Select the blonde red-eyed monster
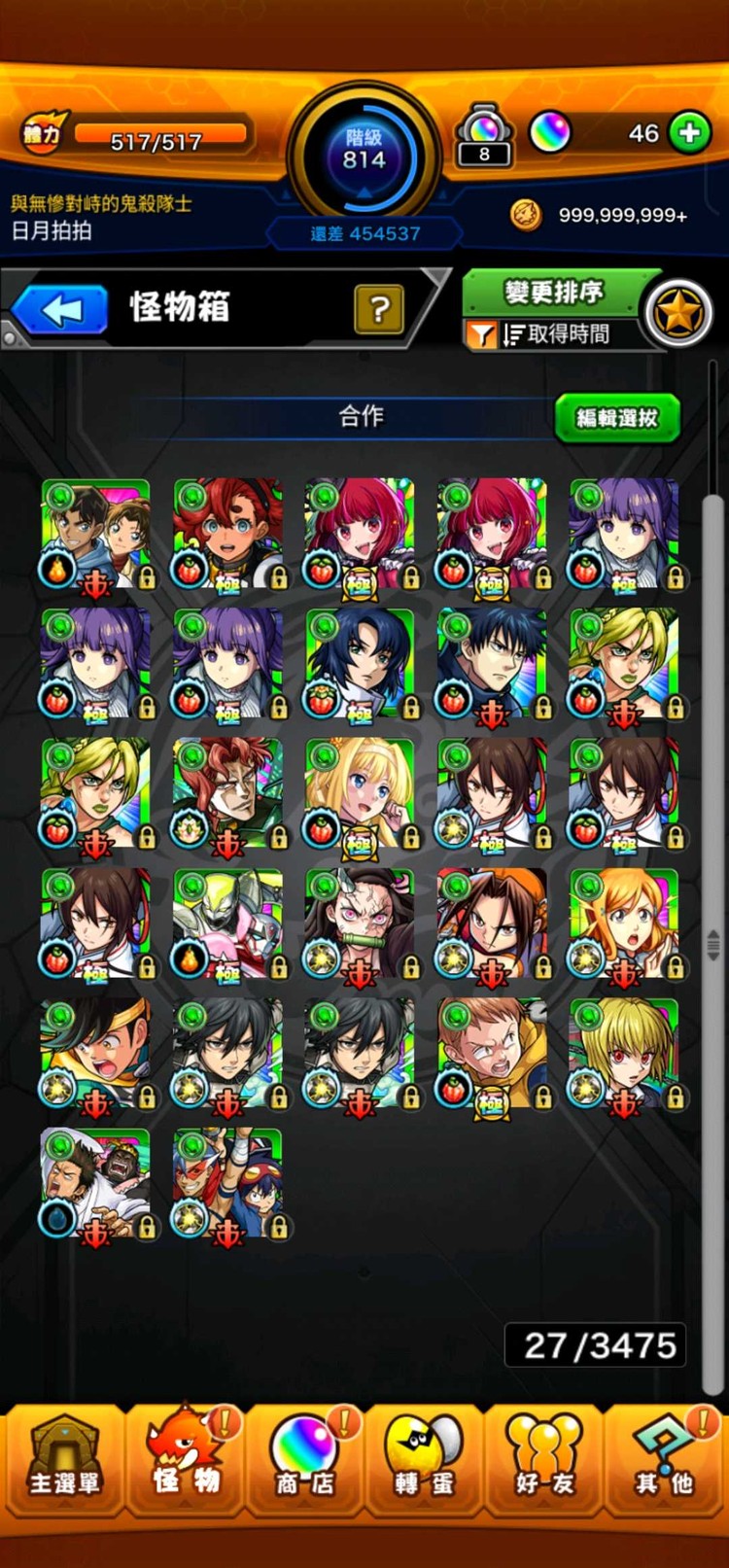The image size is (729, 1568). [x=624, y=1053]
